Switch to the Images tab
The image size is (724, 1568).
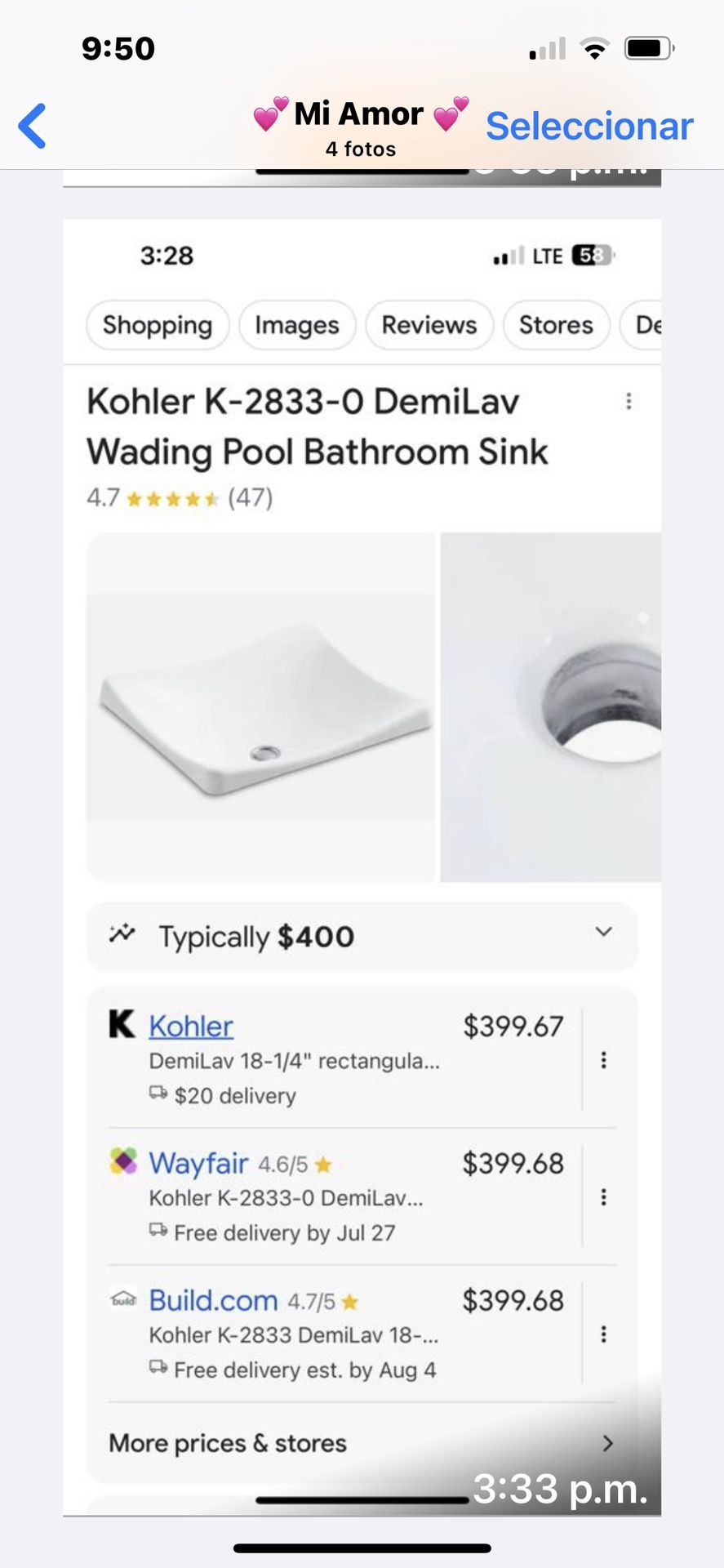click(296, 325)
